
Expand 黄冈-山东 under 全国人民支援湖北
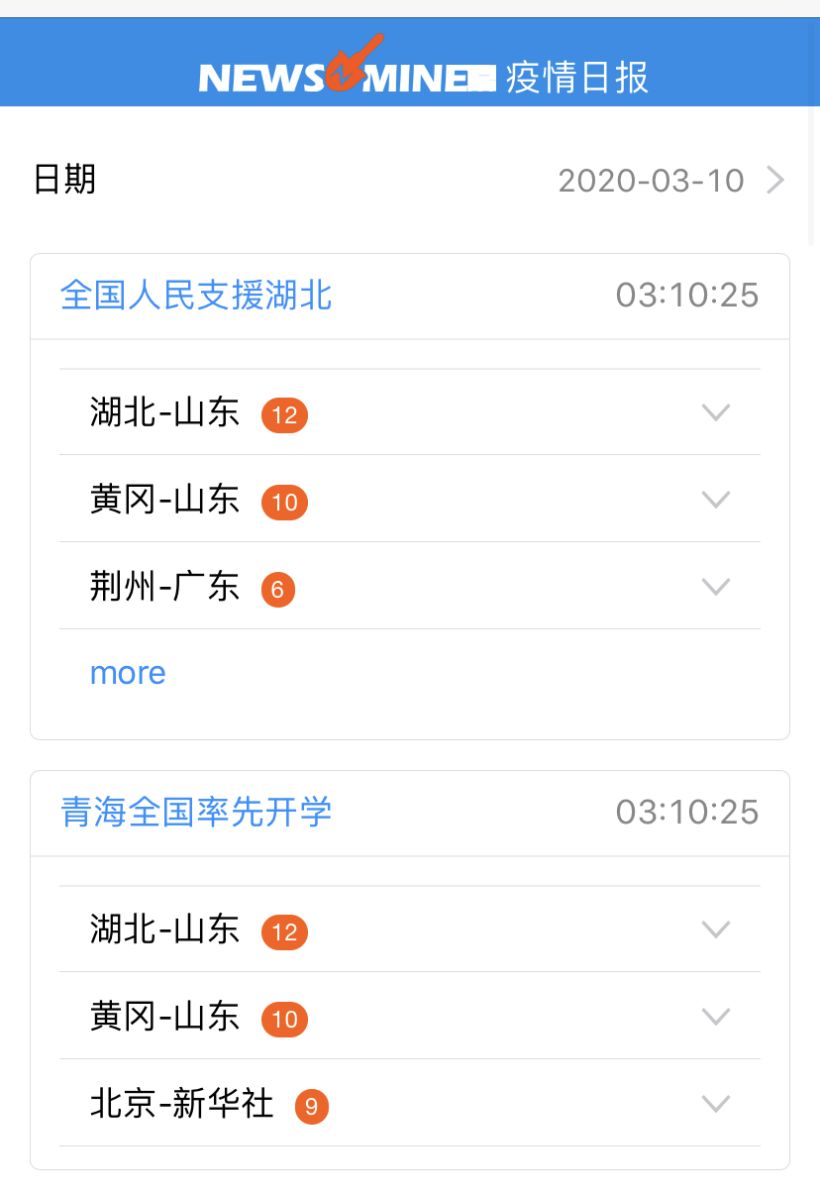click(x=715, y=499)
